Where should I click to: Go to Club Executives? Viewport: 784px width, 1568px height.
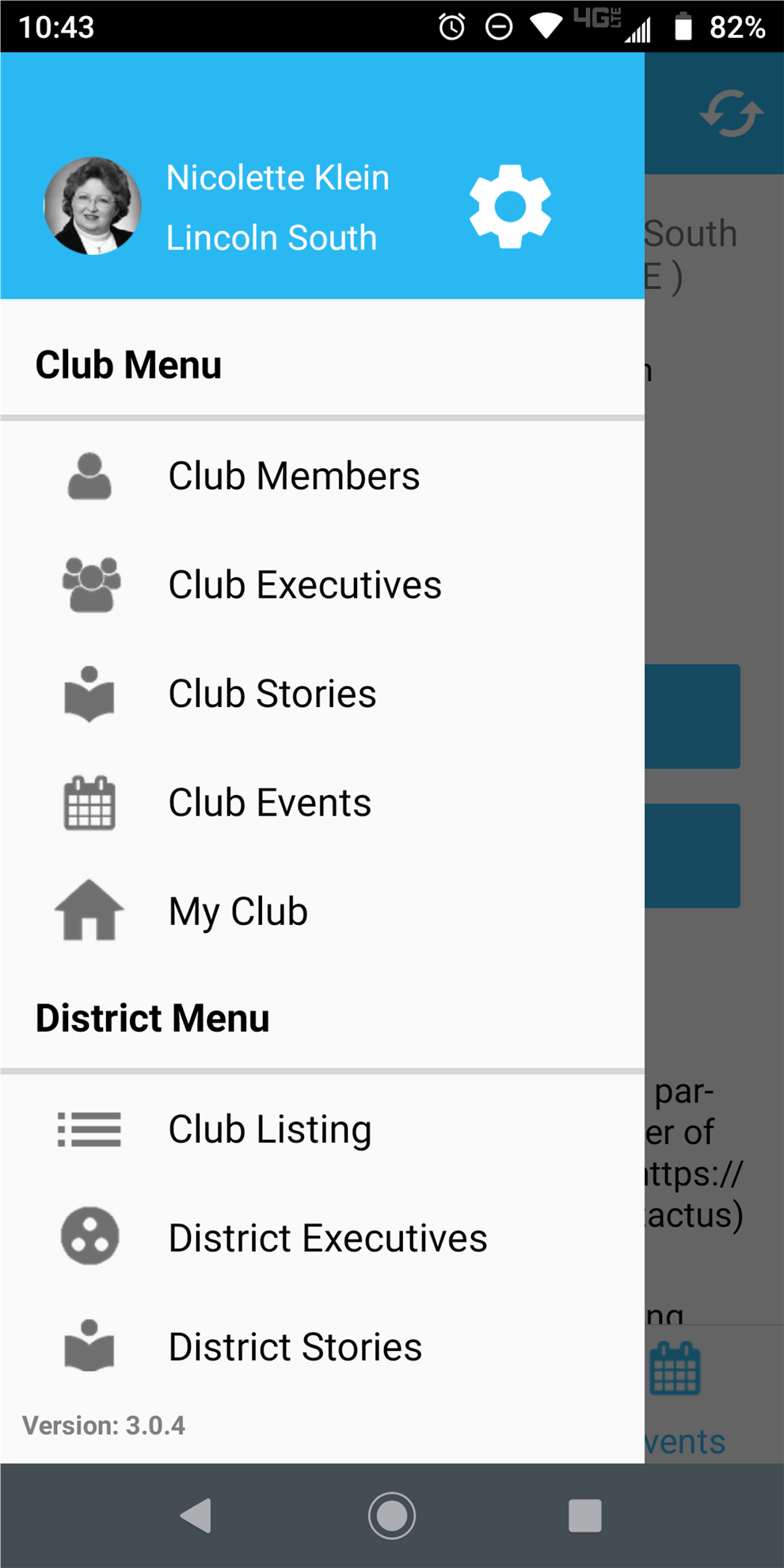click(x=304, y=585)
